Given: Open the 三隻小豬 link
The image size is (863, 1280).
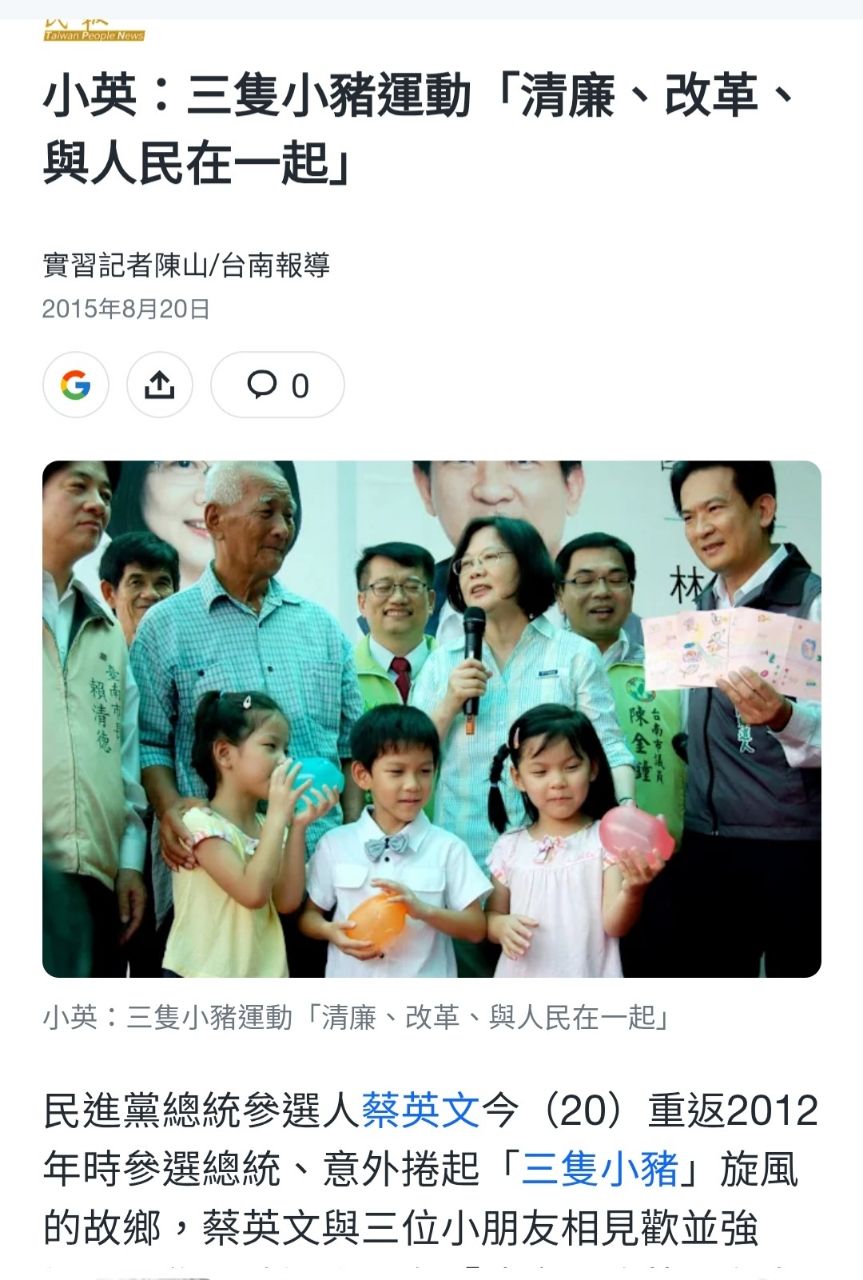Looking at the screenshot, I should 600,1169.
